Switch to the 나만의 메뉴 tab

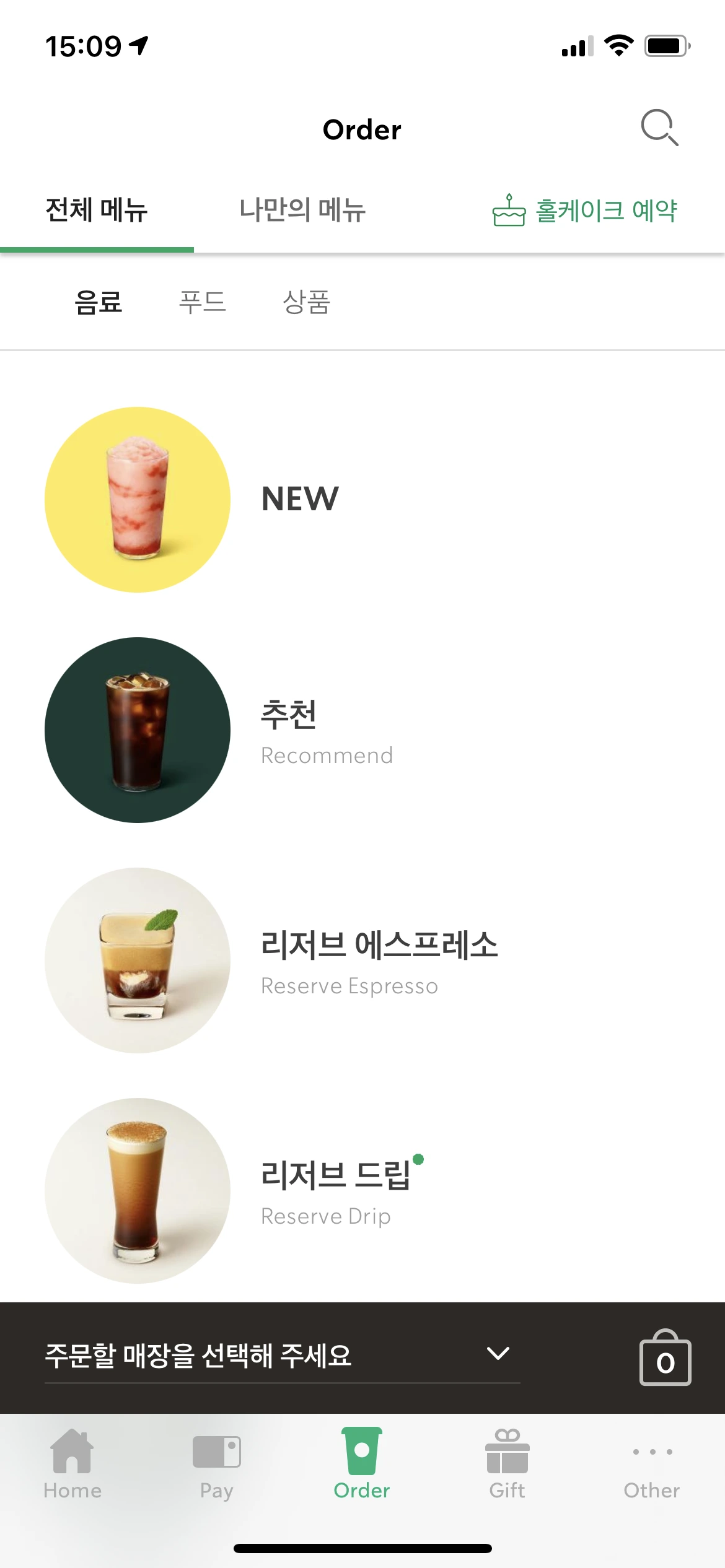302,211
